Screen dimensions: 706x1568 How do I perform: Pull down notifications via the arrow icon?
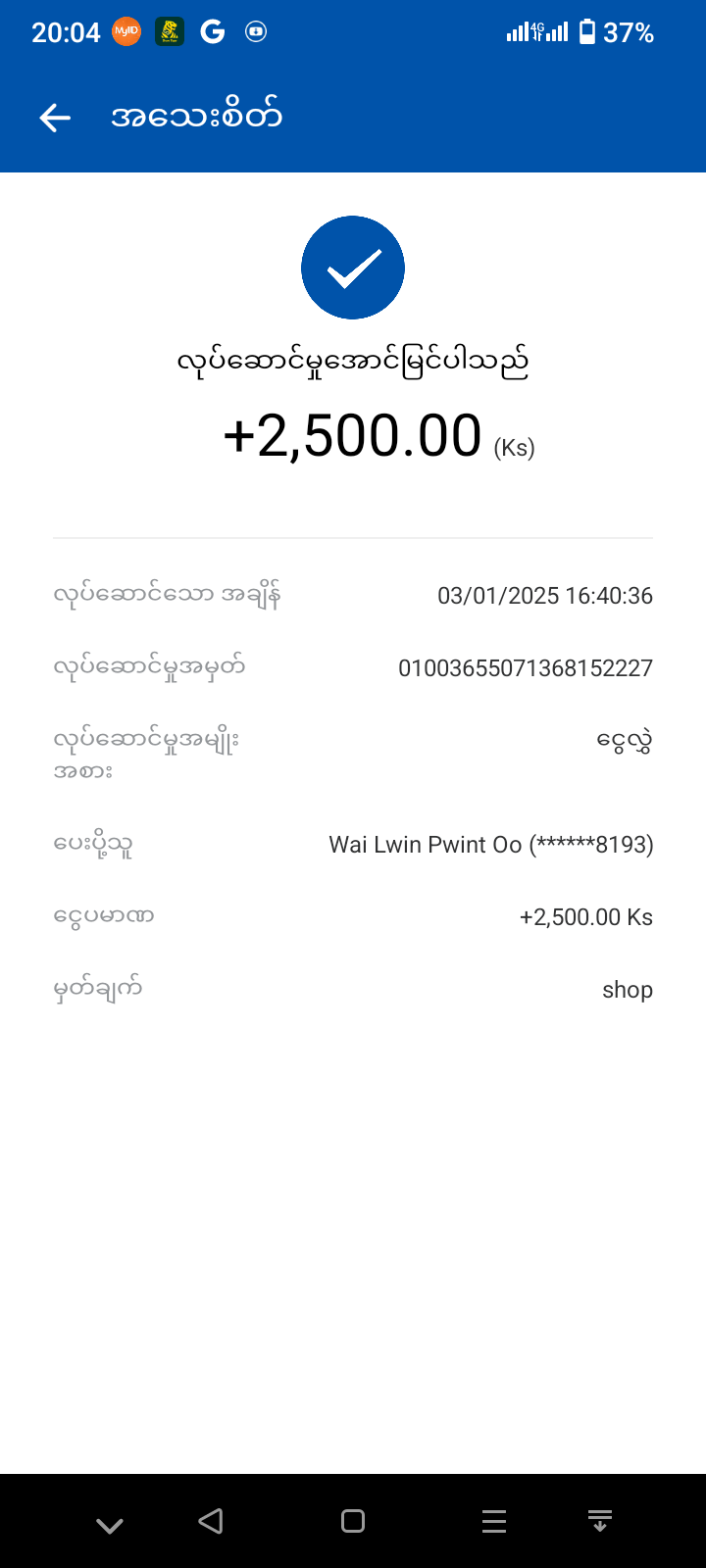(600, 1521)
